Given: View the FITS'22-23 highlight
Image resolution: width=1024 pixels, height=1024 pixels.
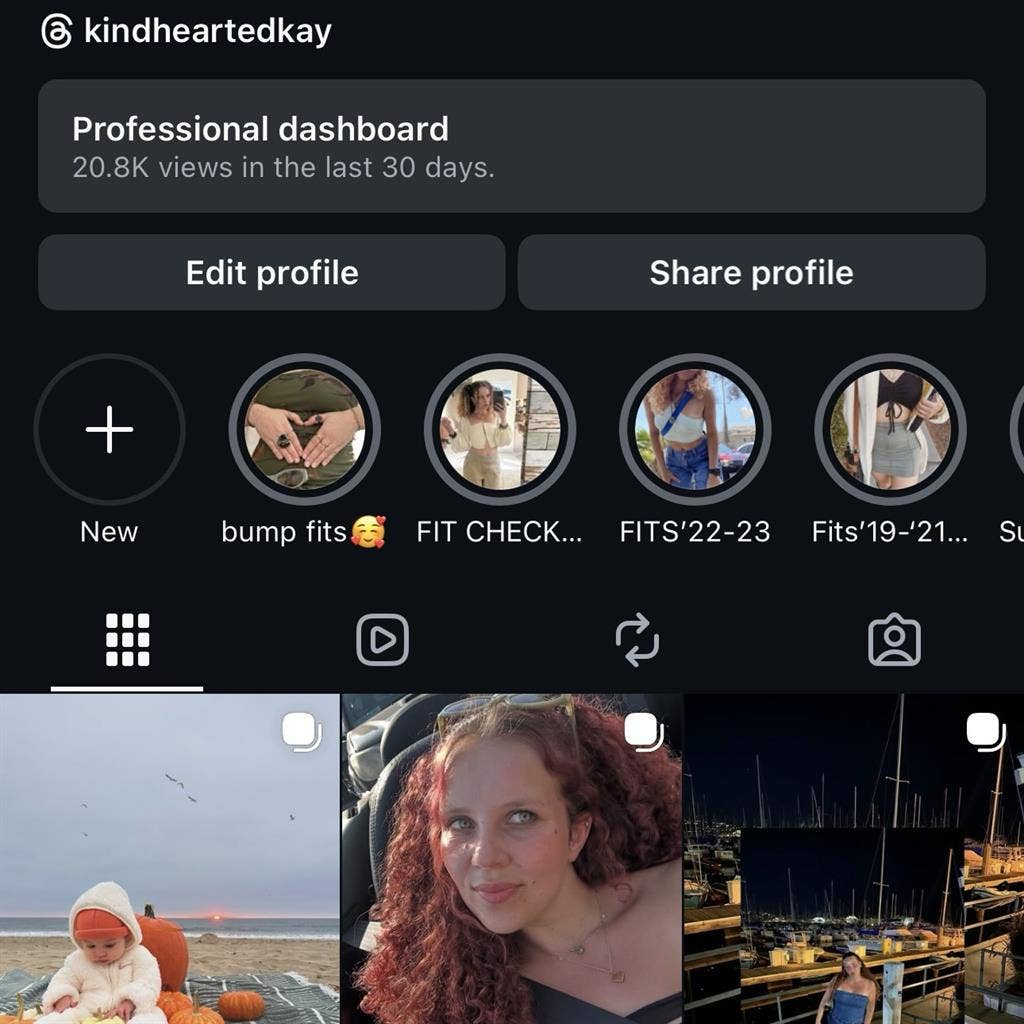Looking at the screenshot, I should 695,430.
